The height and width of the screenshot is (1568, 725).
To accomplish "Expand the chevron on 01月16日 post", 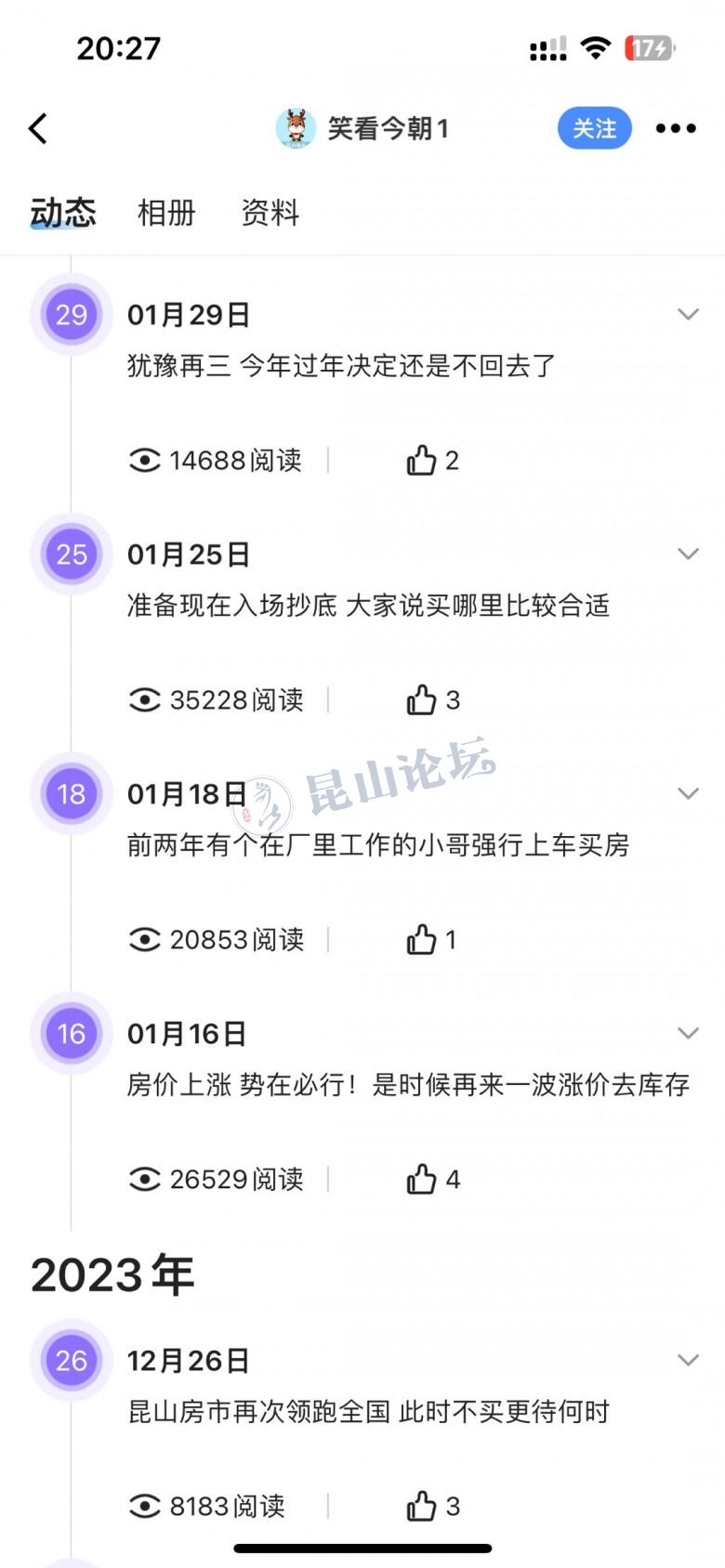I will click(688, 1033).
